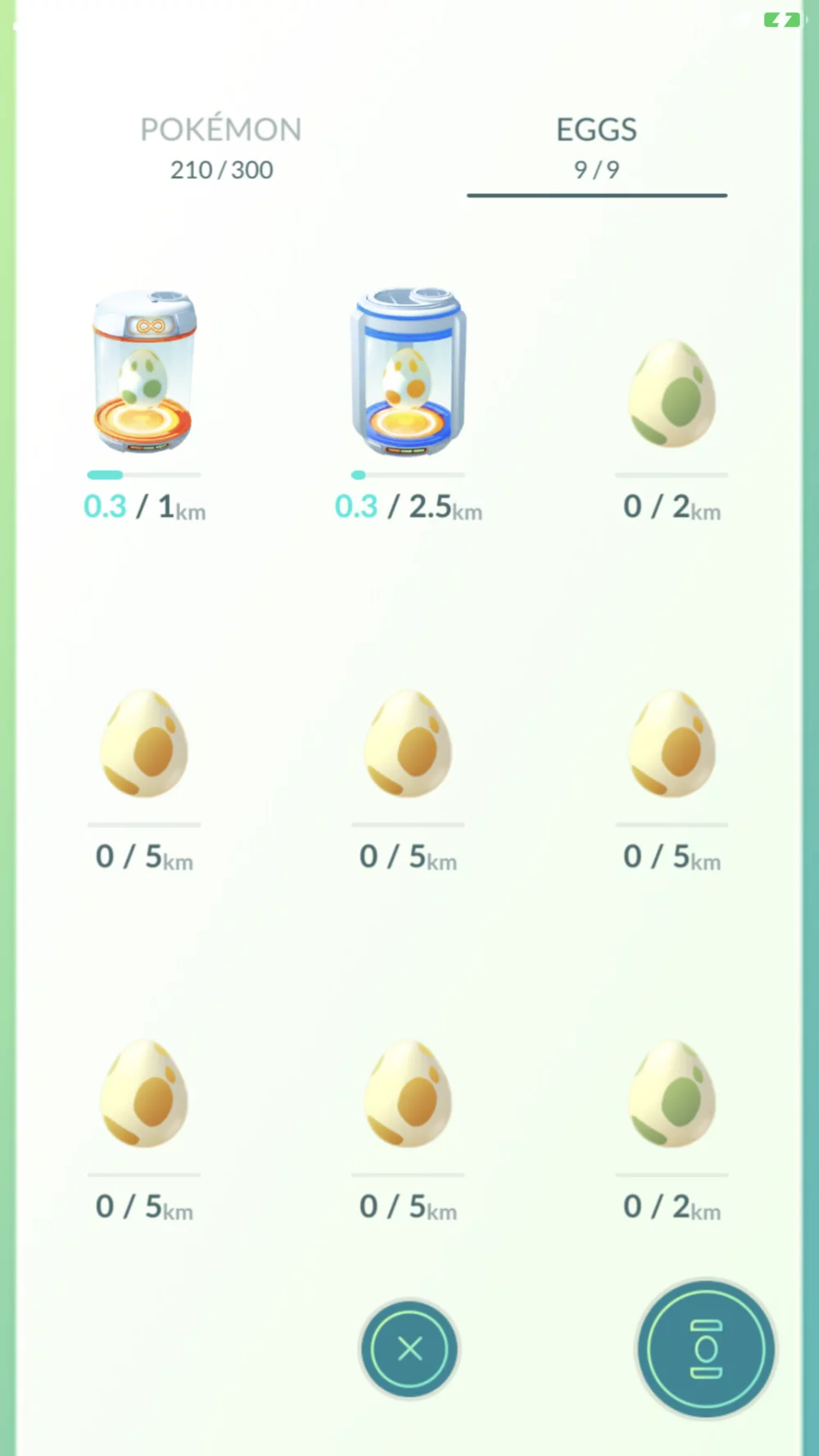View the 2.5km egg in the blue incubator

coord(408,373)
